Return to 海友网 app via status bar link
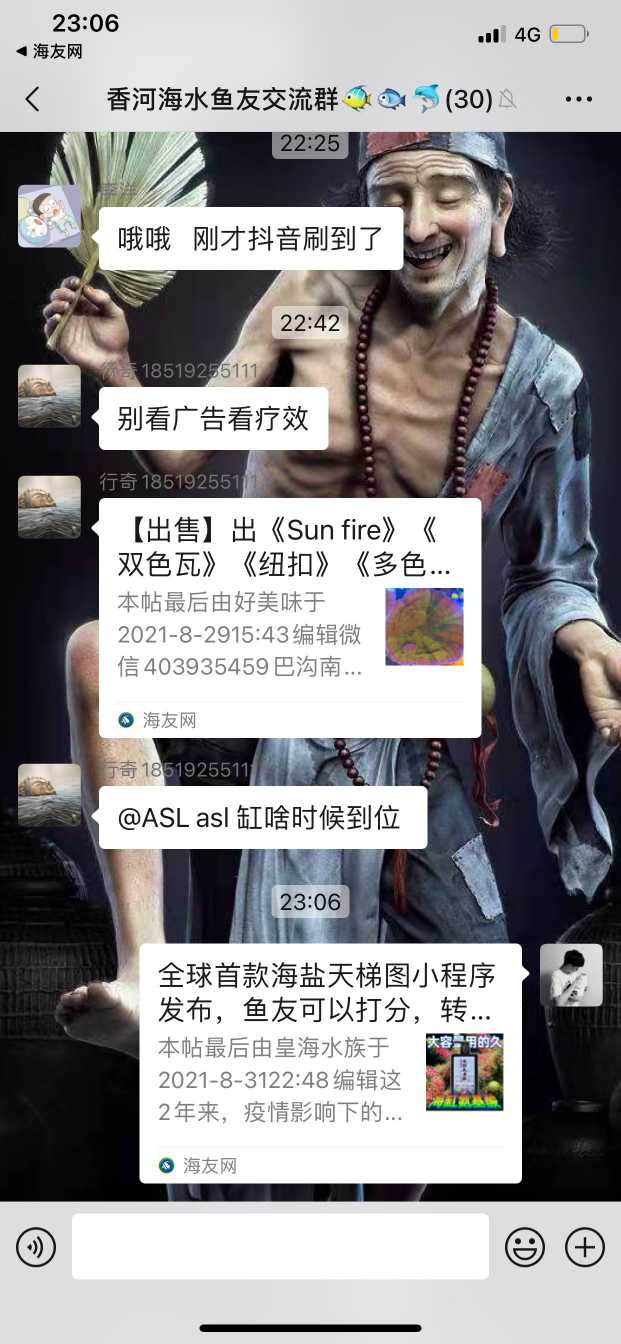The width and height of the screenshot is (621, 1344). click(48, 51)
